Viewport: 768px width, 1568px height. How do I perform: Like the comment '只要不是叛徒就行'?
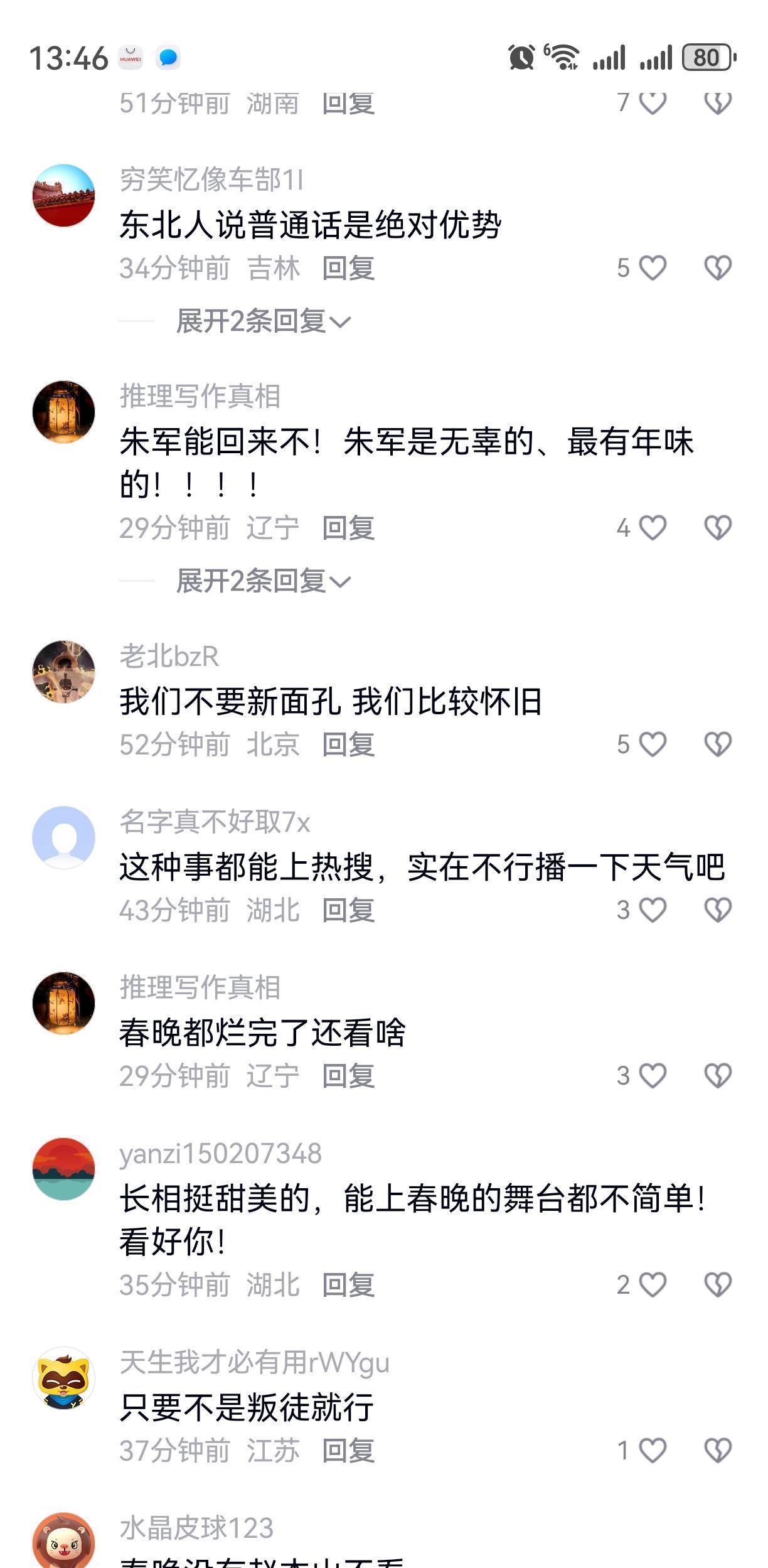tap(653, 1451)
